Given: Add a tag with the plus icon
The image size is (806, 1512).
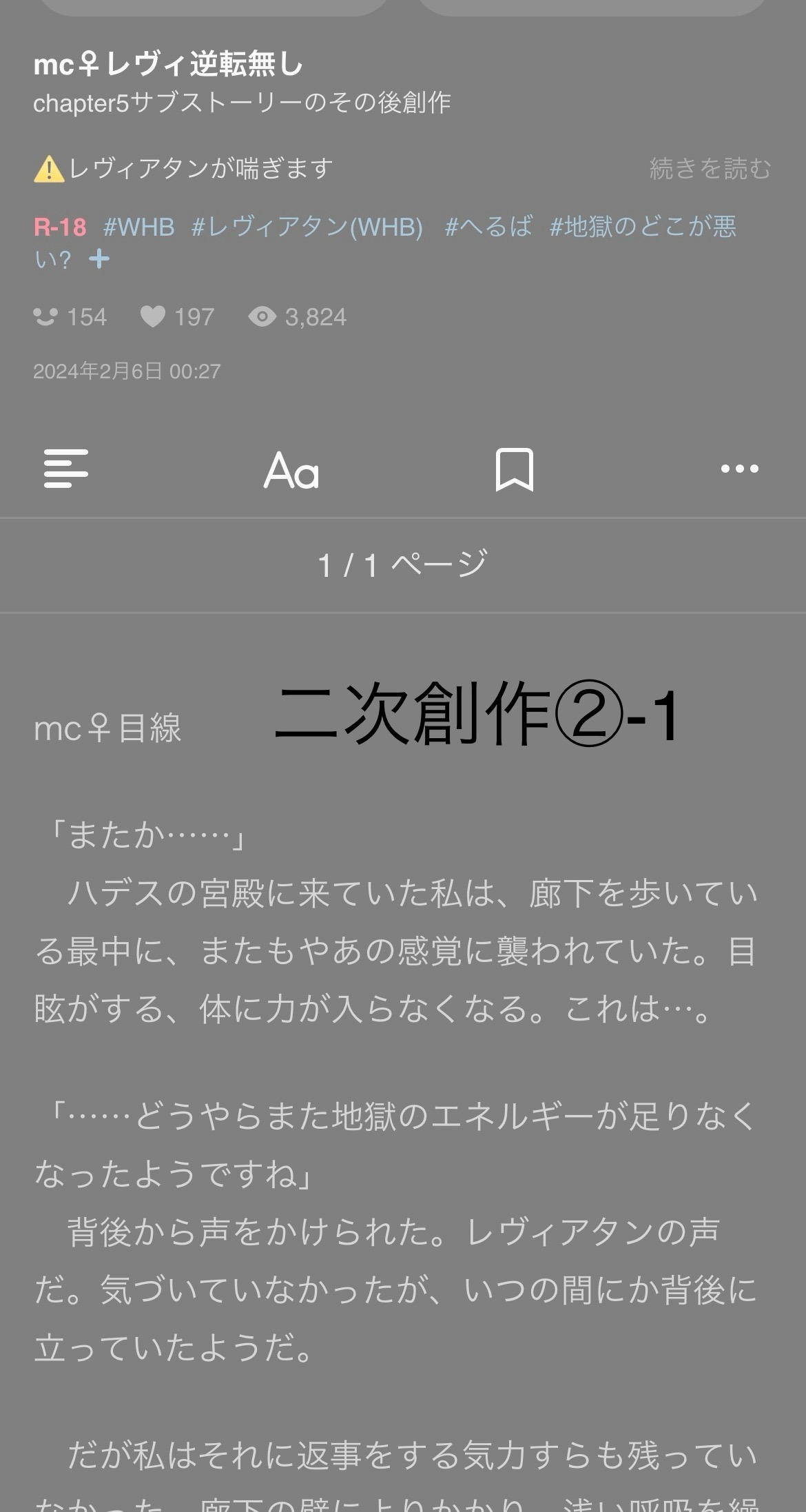Looking at the screenshot, I should pos(99,259).
